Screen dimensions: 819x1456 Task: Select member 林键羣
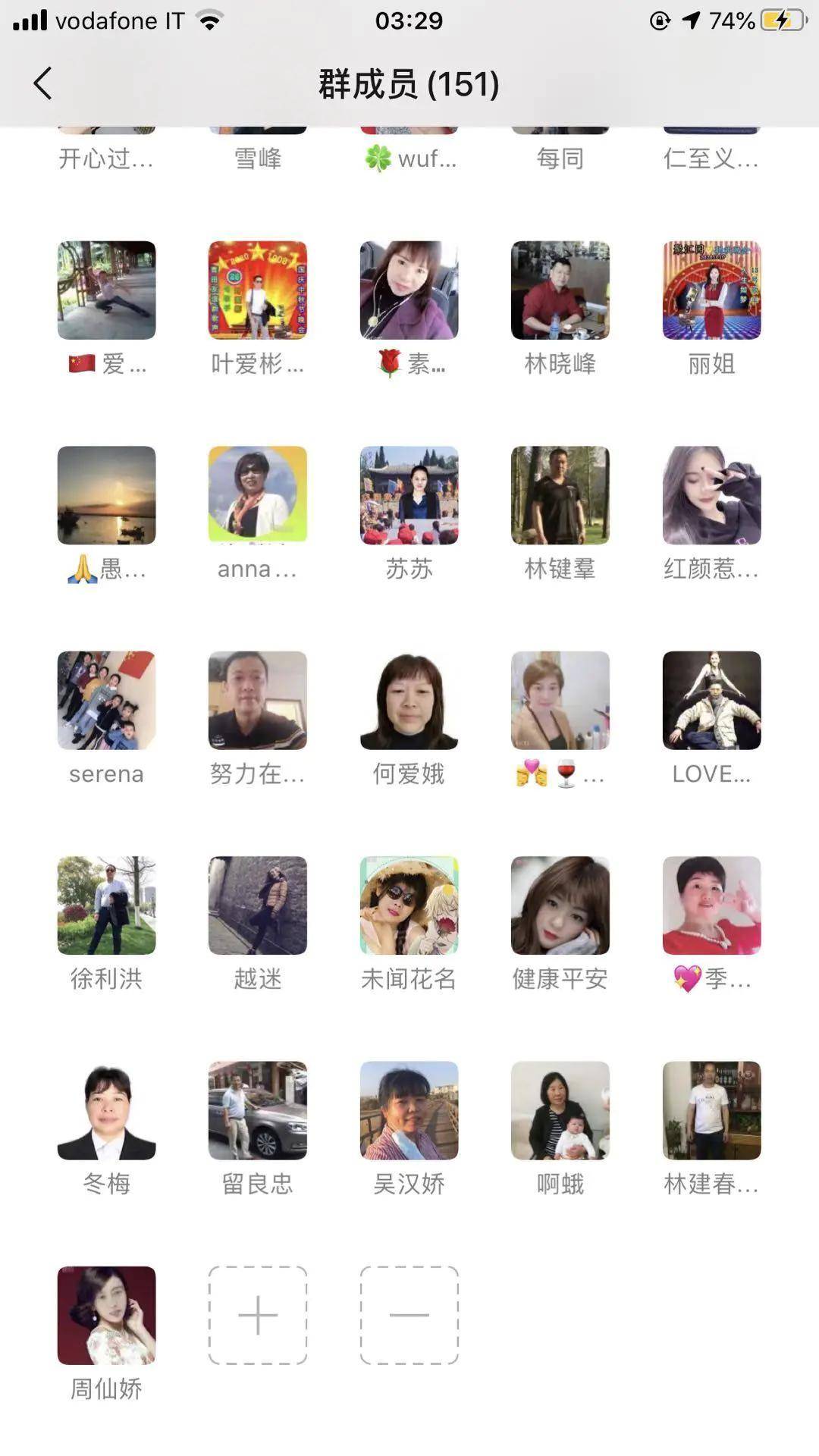pyautogui.click(x=560, y=495)
